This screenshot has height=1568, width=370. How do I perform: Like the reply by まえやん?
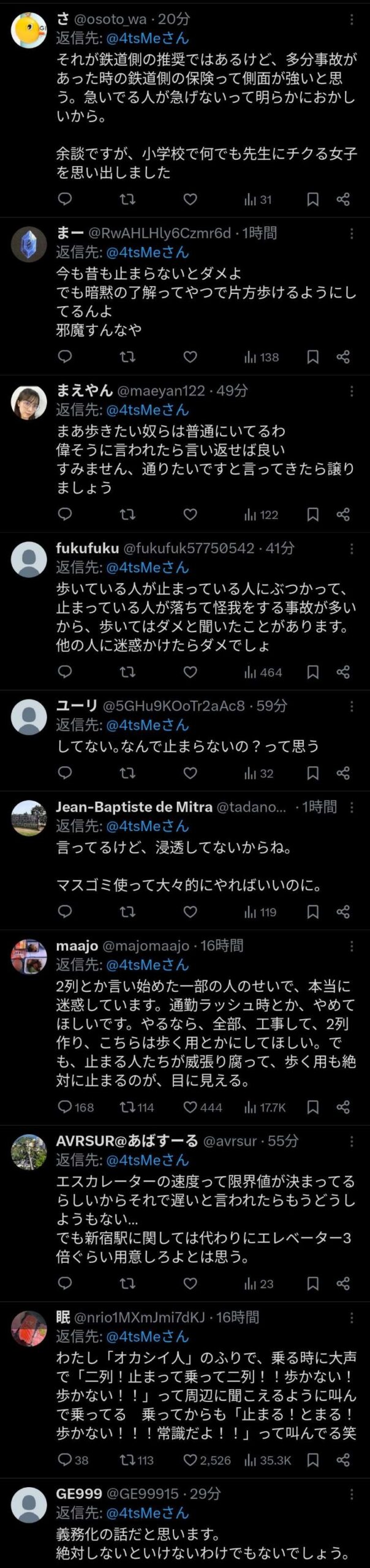(x=191, y=514)
